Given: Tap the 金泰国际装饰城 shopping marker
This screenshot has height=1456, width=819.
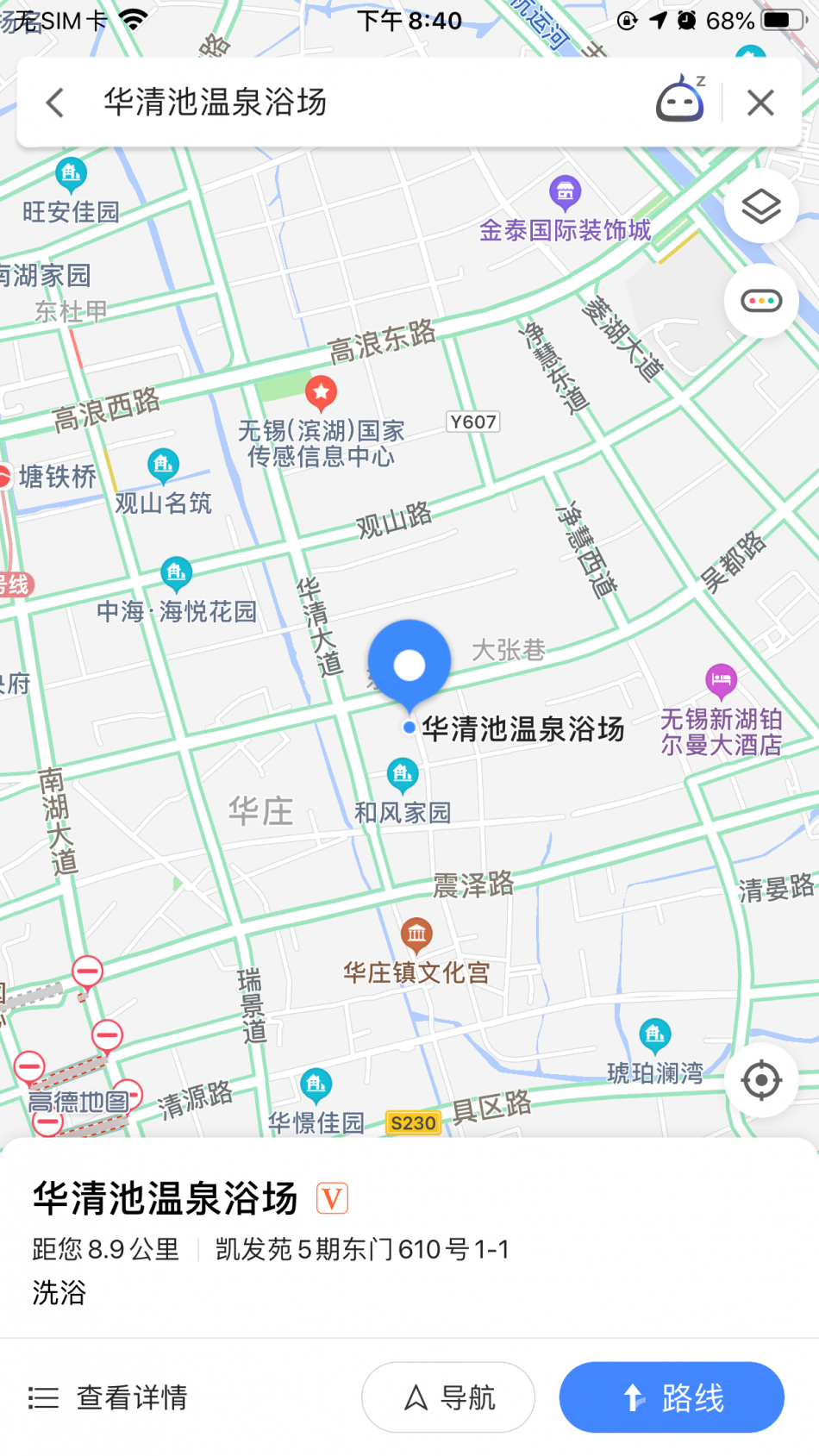Looking at the screenshot, I should (565, 192).
